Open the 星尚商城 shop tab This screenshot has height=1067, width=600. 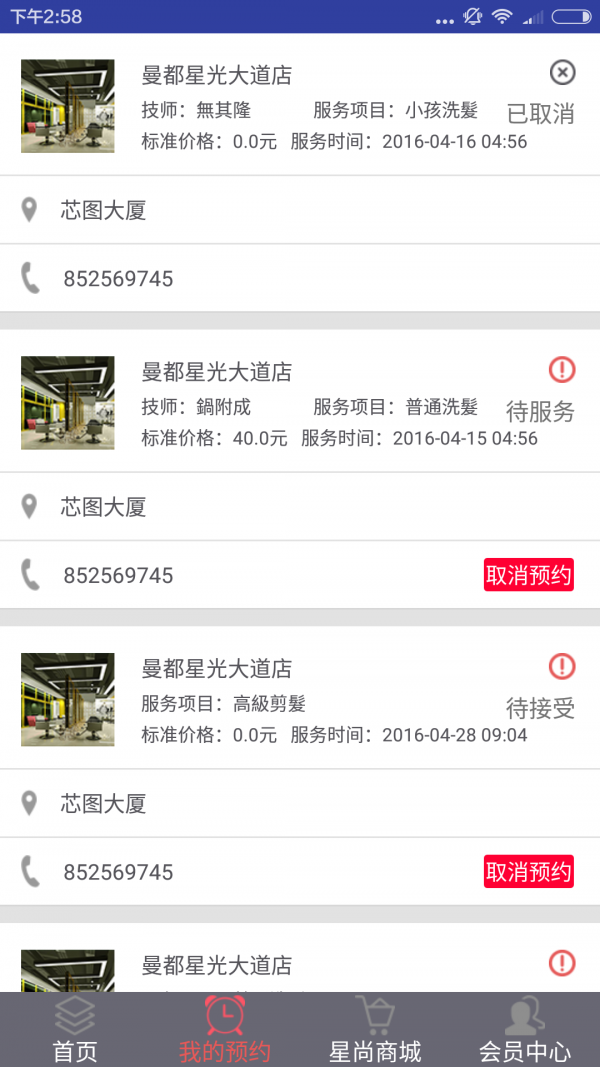375,1030
